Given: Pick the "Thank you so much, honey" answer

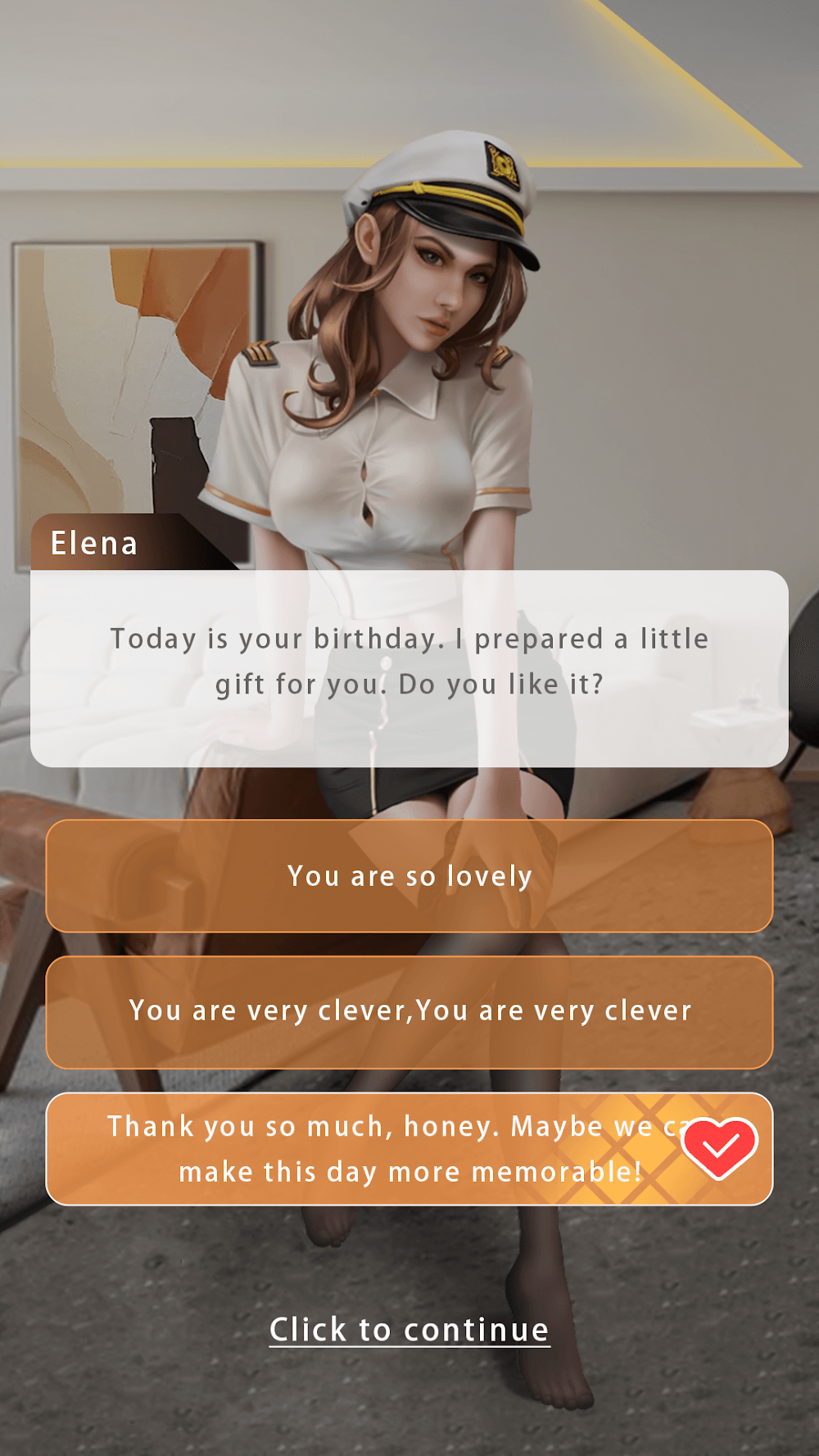Looking at the screenshot, I should click(x=393, y=1149).
